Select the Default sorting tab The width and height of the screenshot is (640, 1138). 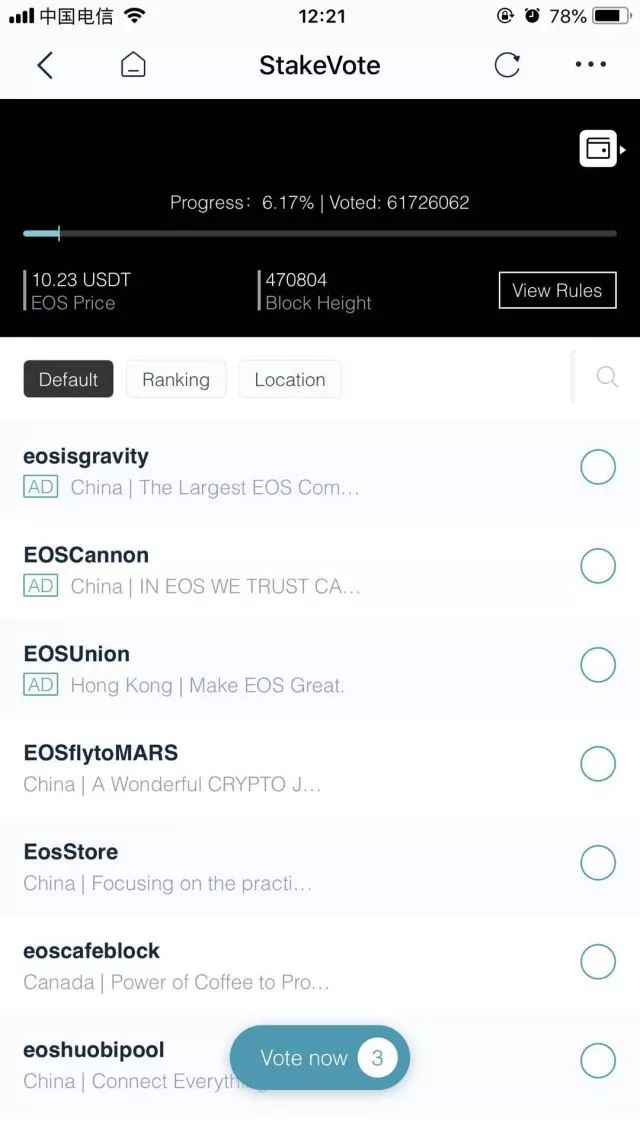tap(68, 380)
